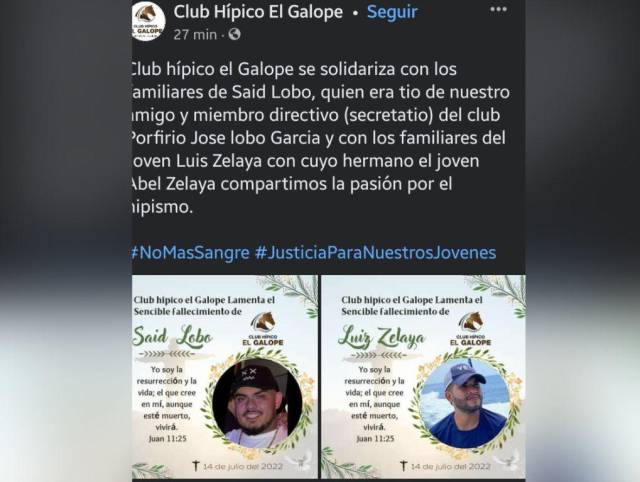The height and width of the screenshot is (482, 640).
Task: Open Club Hípico El Galope profile picture
Action: pyautogui.click(x=148, y=20)
